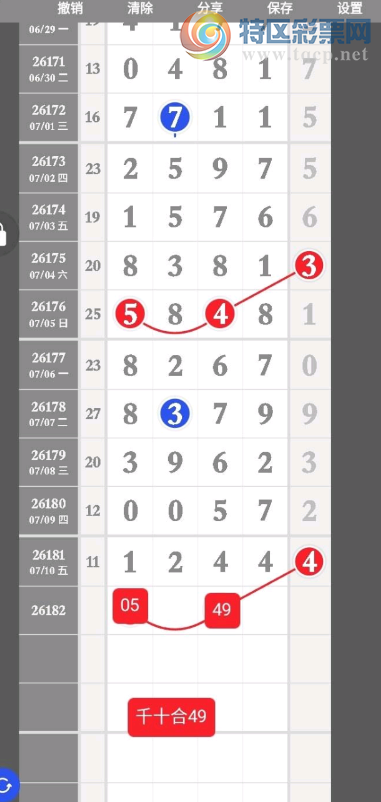Viewport: 381px width, 802px height.
Task: Select the red 05 marker in row 26182
Action: pos(130,606)
